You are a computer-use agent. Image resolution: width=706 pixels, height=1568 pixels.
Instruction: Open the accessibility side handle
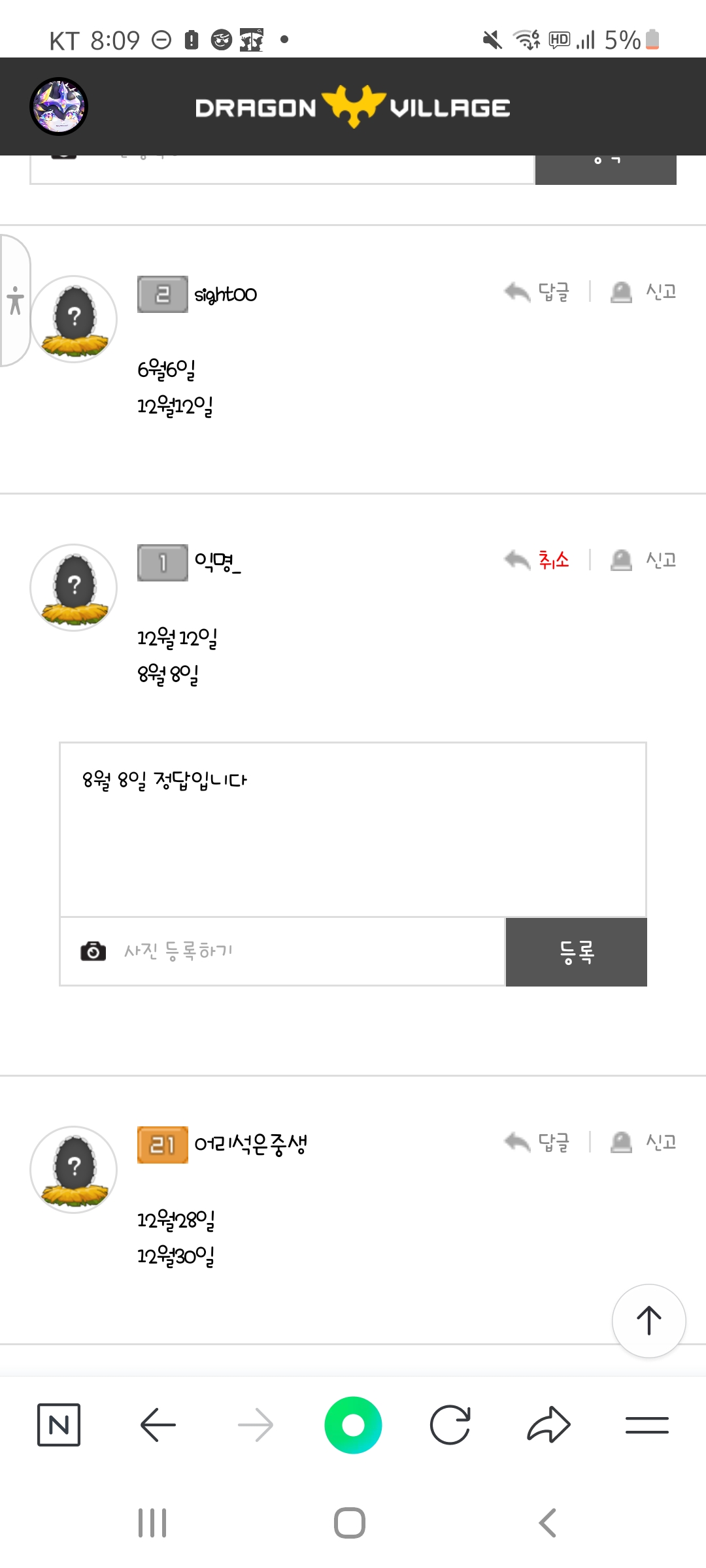click(14, 301)
